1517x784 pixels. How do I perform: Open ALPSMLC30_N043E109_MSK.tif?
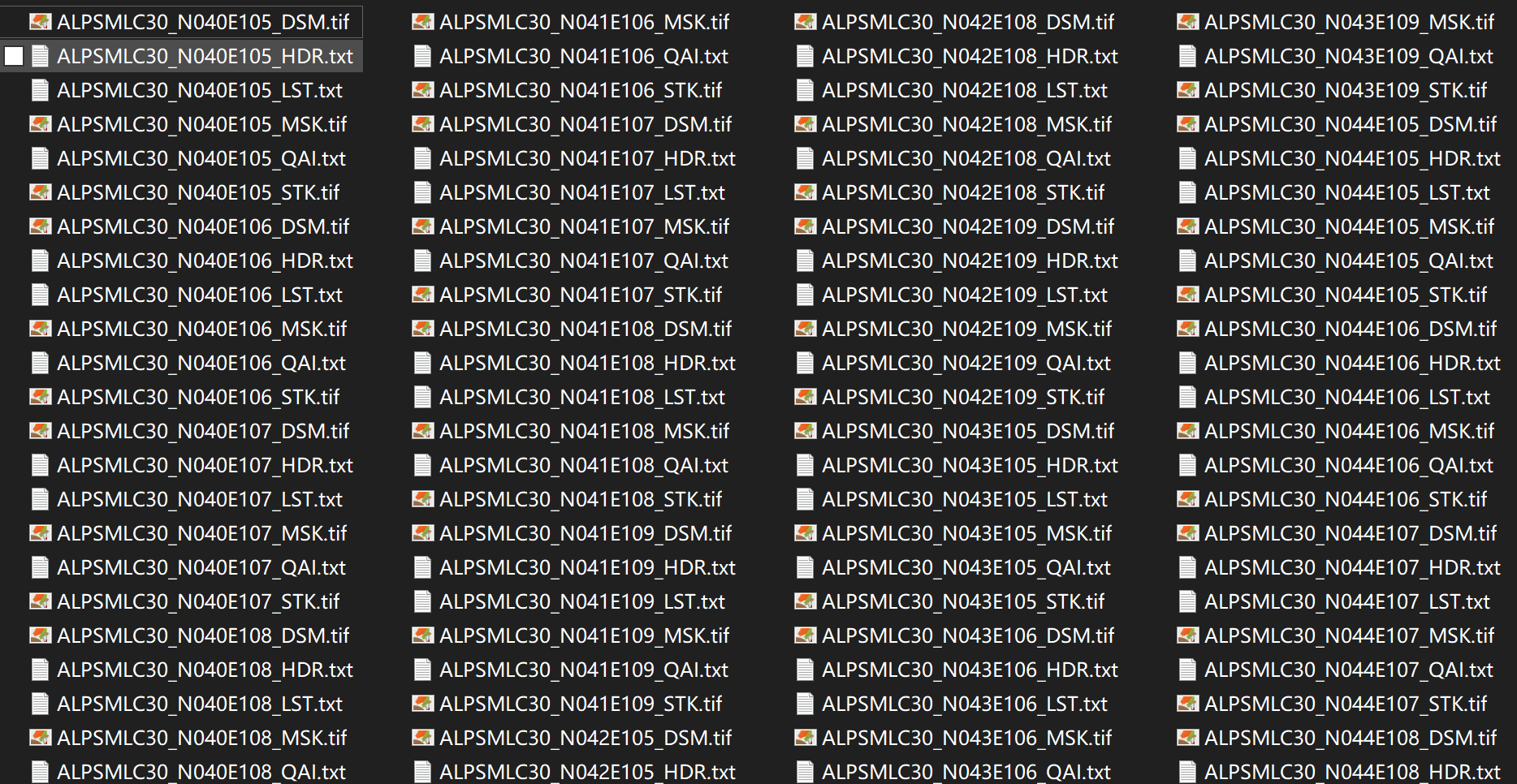(x=1349, y=22)
